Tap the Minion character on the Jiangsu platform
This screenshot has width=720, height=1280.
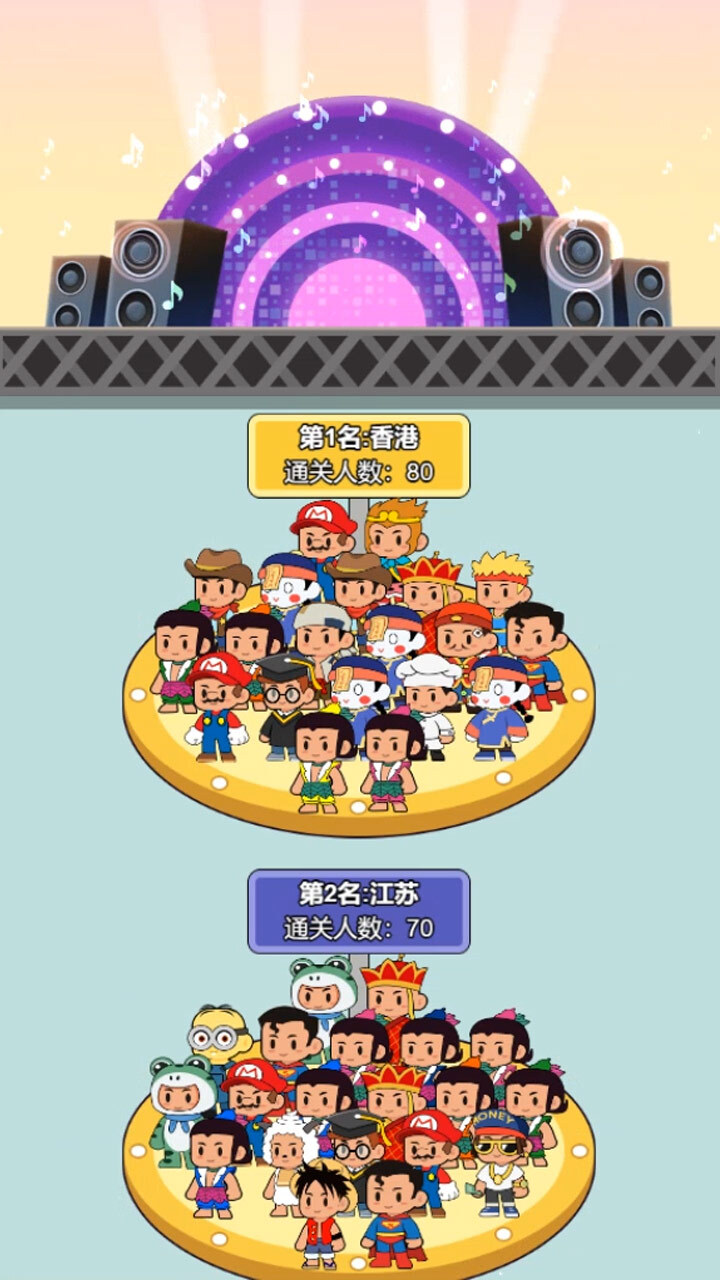(218, 1035)
